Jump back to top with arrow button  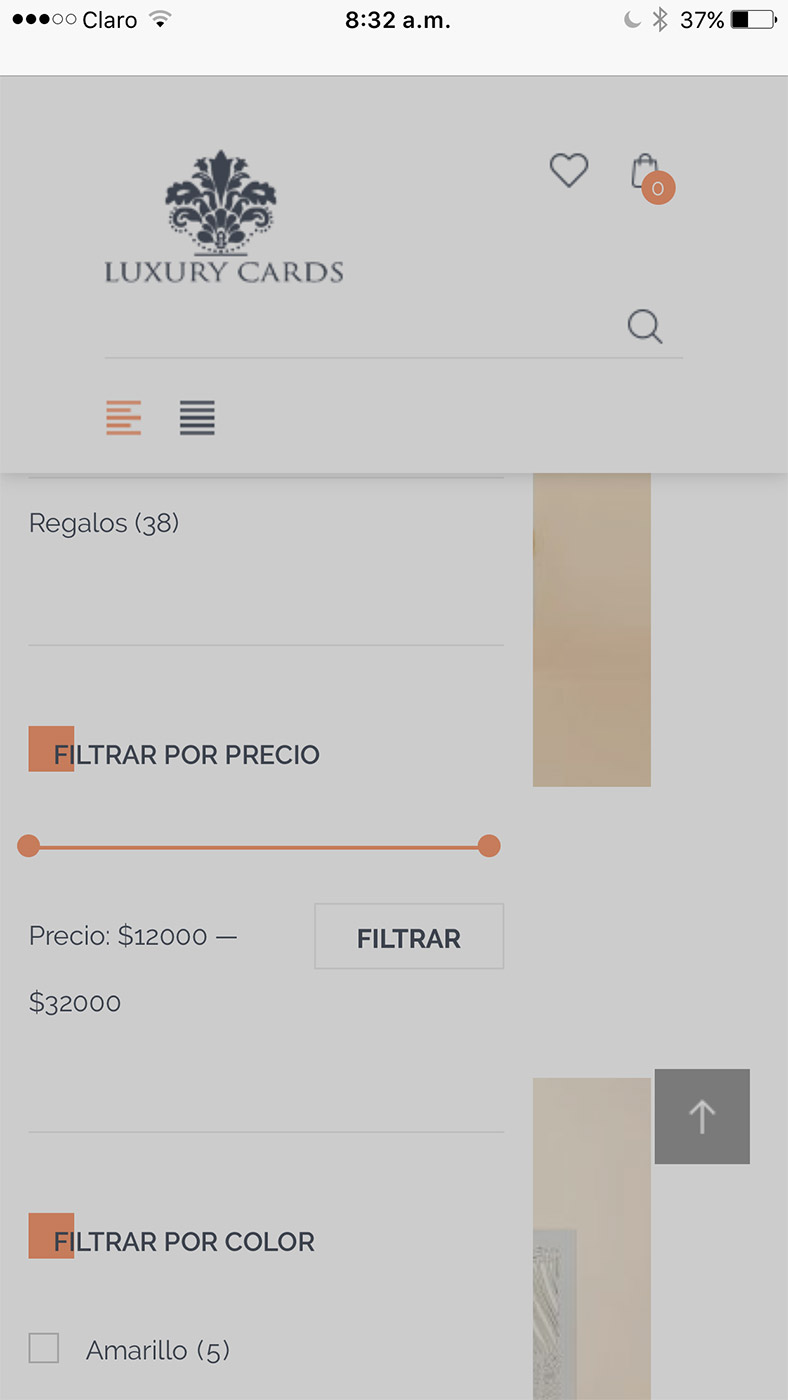coord(702,1116)
